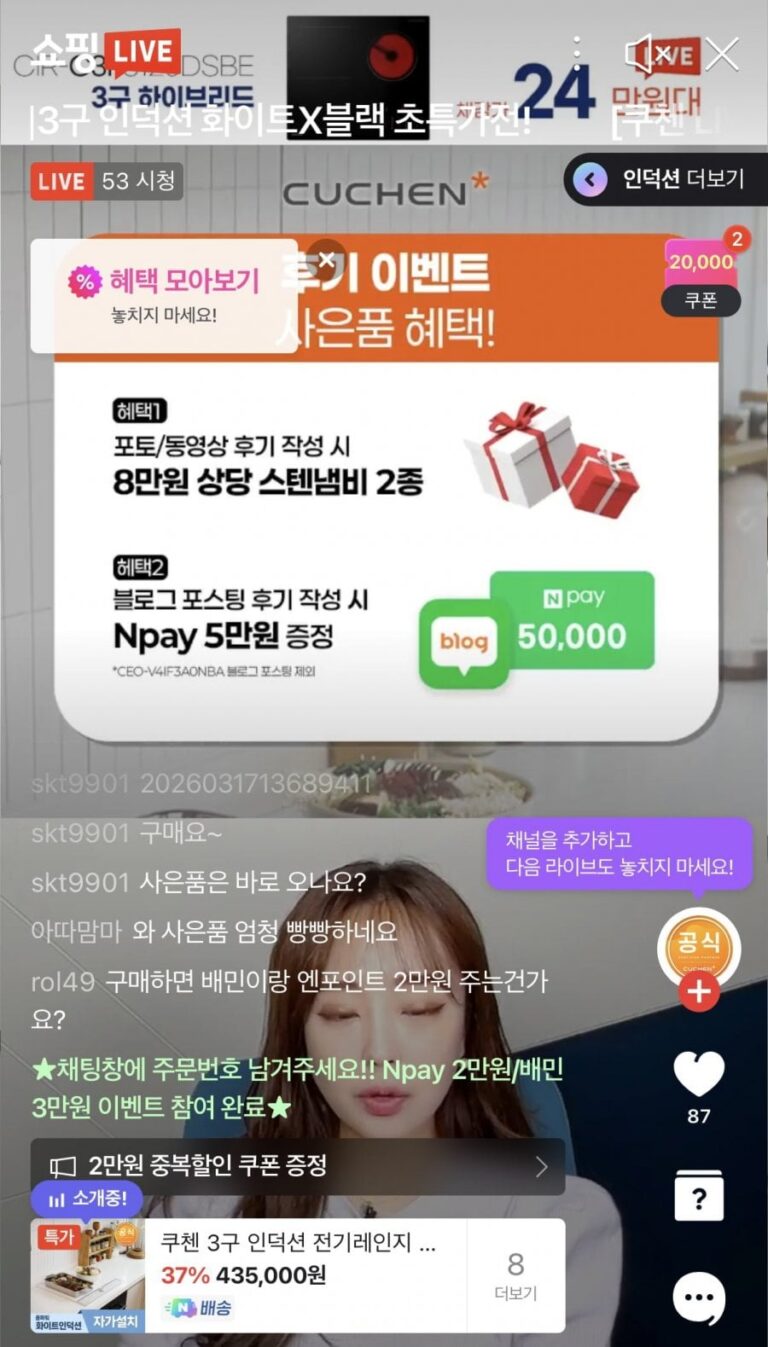
Task: Open the three-dot overflow menu
Action: tap(576, 54)
